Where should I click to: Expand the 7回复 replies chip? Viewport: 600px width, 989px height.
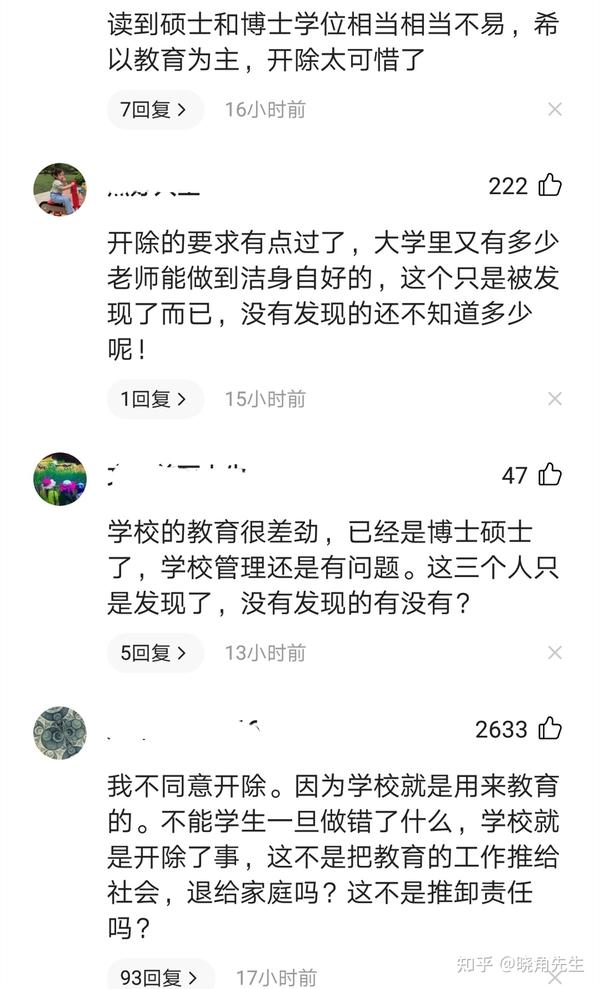pyautogui.click(x=155, y=110)
